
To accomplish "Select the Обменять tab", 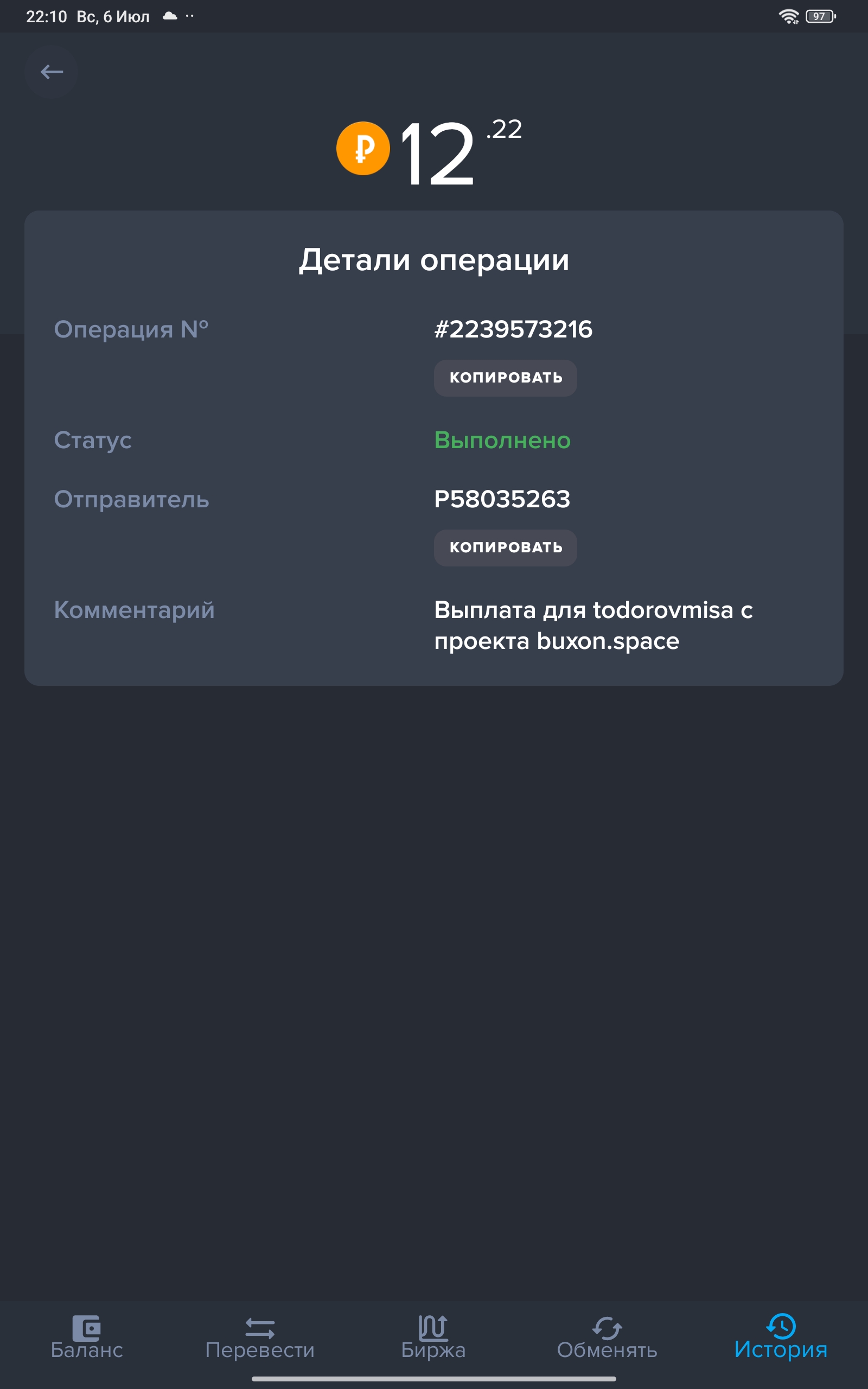I will pyautogui.click(x=607, y=1338).
